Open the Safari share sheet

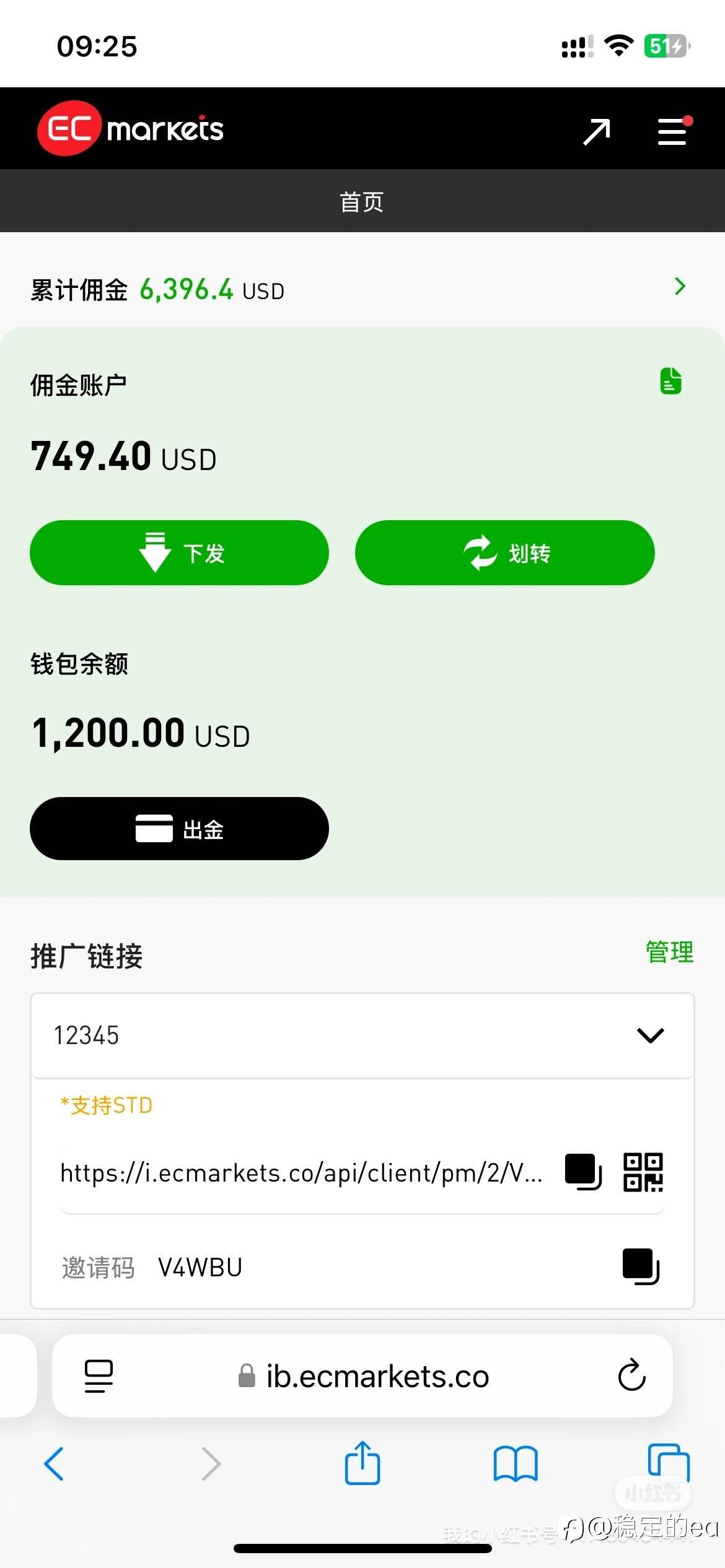[362, 1463]
